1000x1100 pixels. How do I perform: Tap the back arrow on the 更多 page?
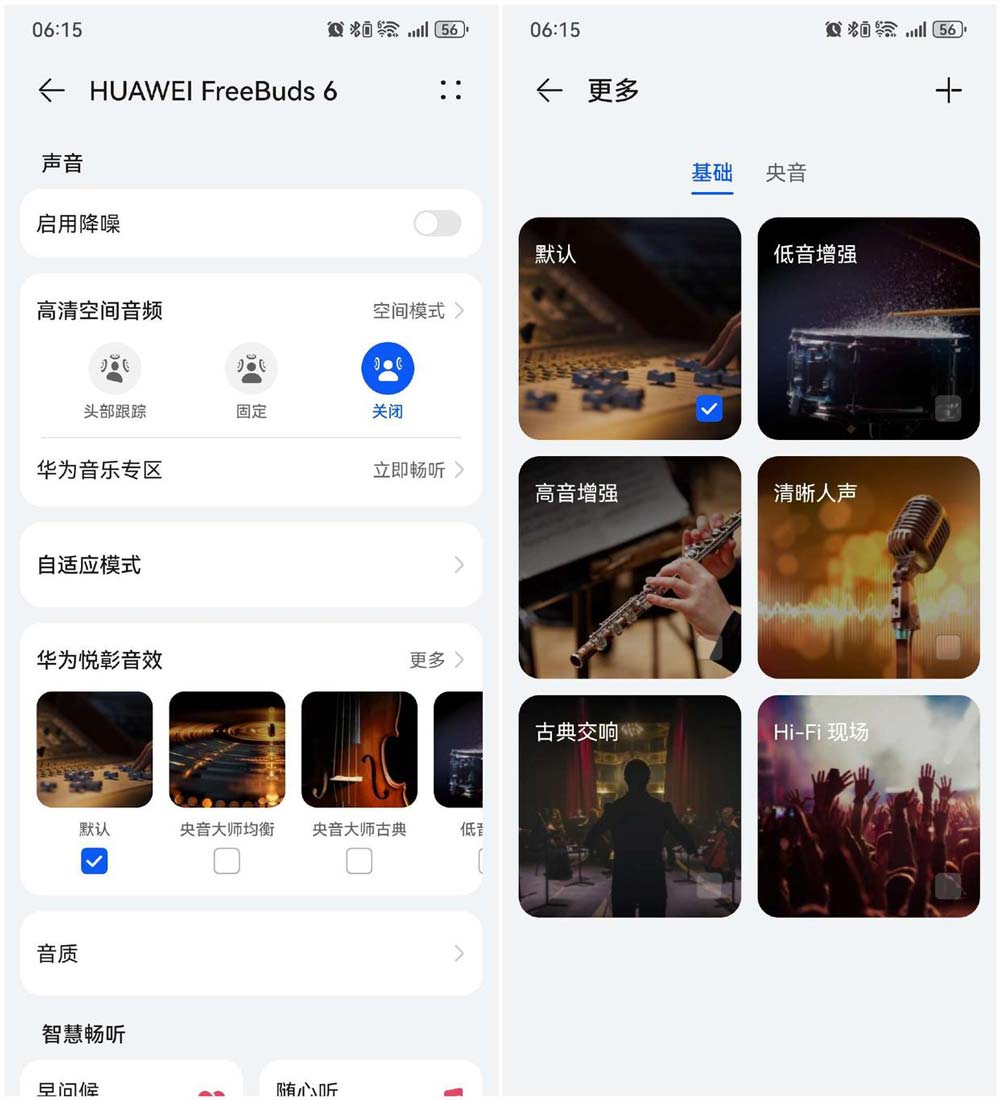click(548, 90)
